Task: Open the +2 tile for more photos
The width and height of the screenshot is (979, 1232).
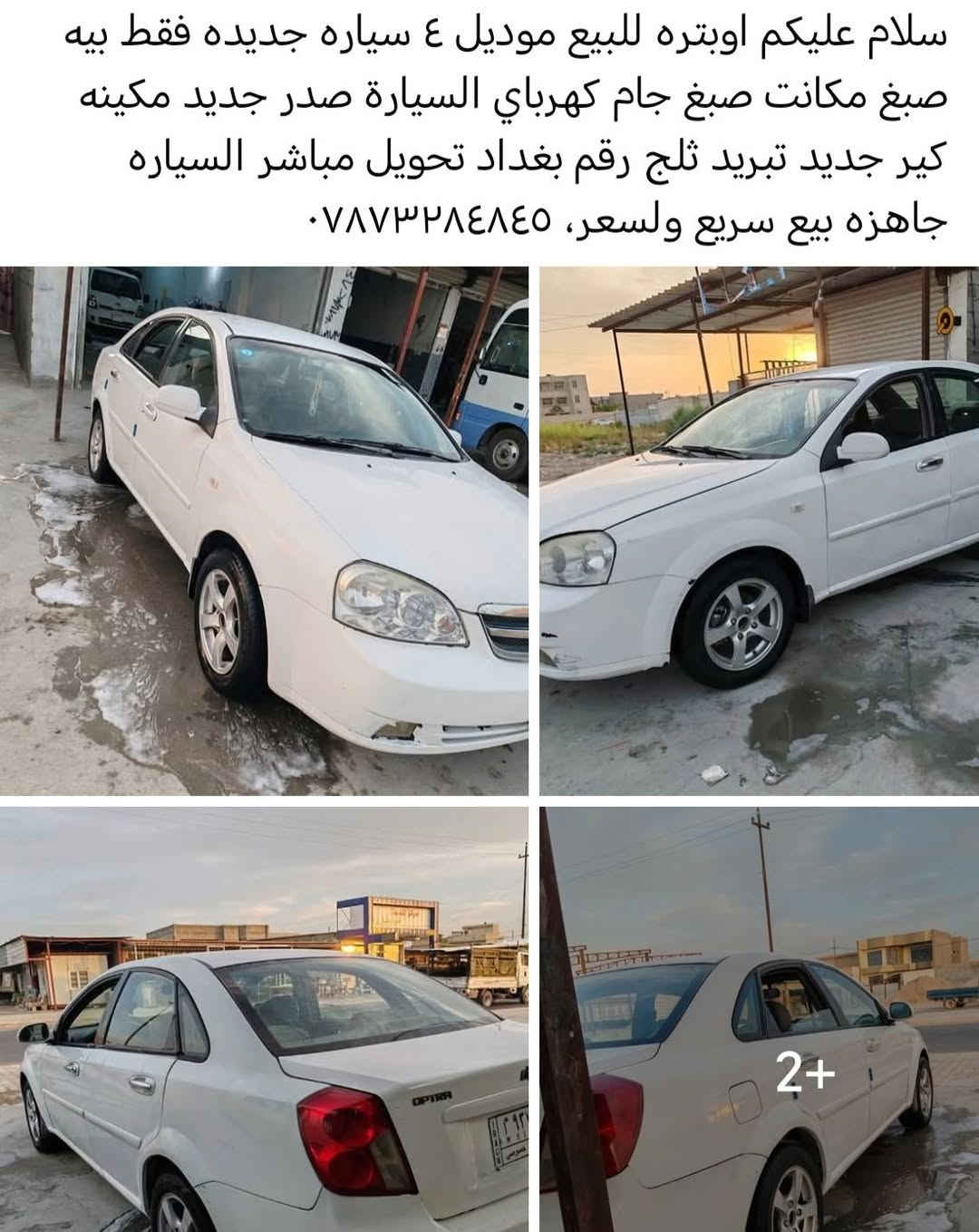Action: click(760, 1020)
